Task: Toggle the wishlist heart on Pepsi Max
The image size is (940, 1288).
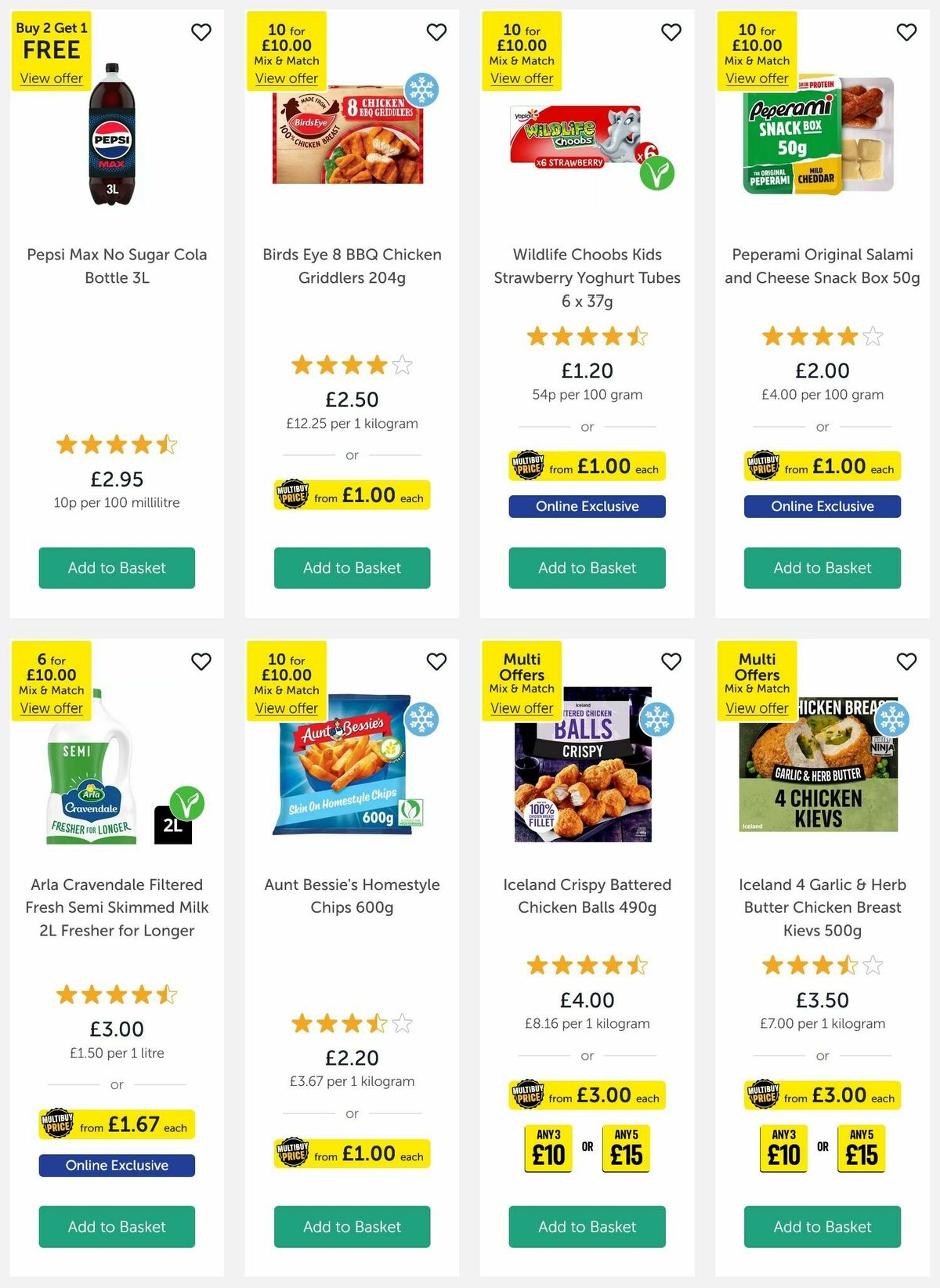Action: click(201, 33)
